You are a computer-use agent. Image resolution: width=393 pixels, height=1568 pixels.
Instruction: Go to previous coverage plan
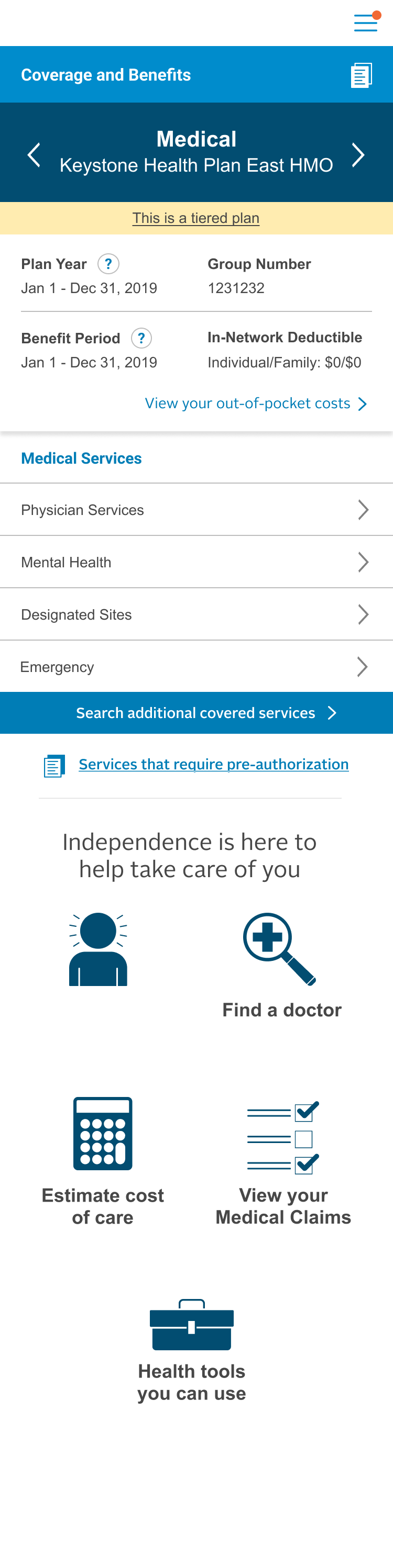34,154
